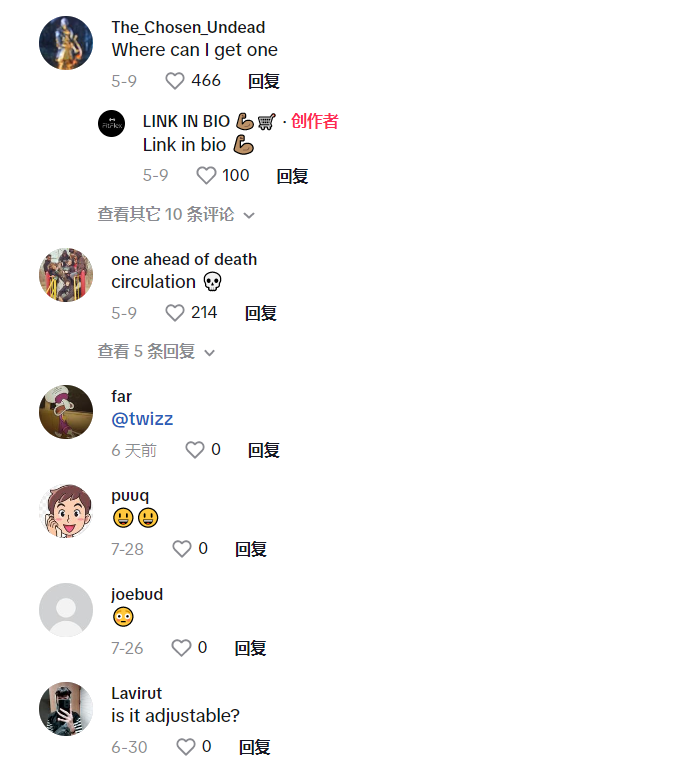Like Lavirut's adjustable question
693x763 pixels.
(186, 747)
